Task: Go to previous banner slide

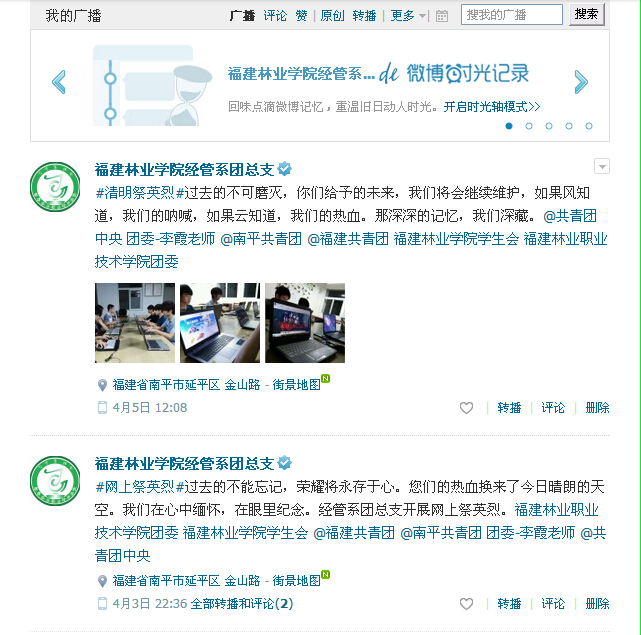Action: pyautogui.click(x=59, y=82)
